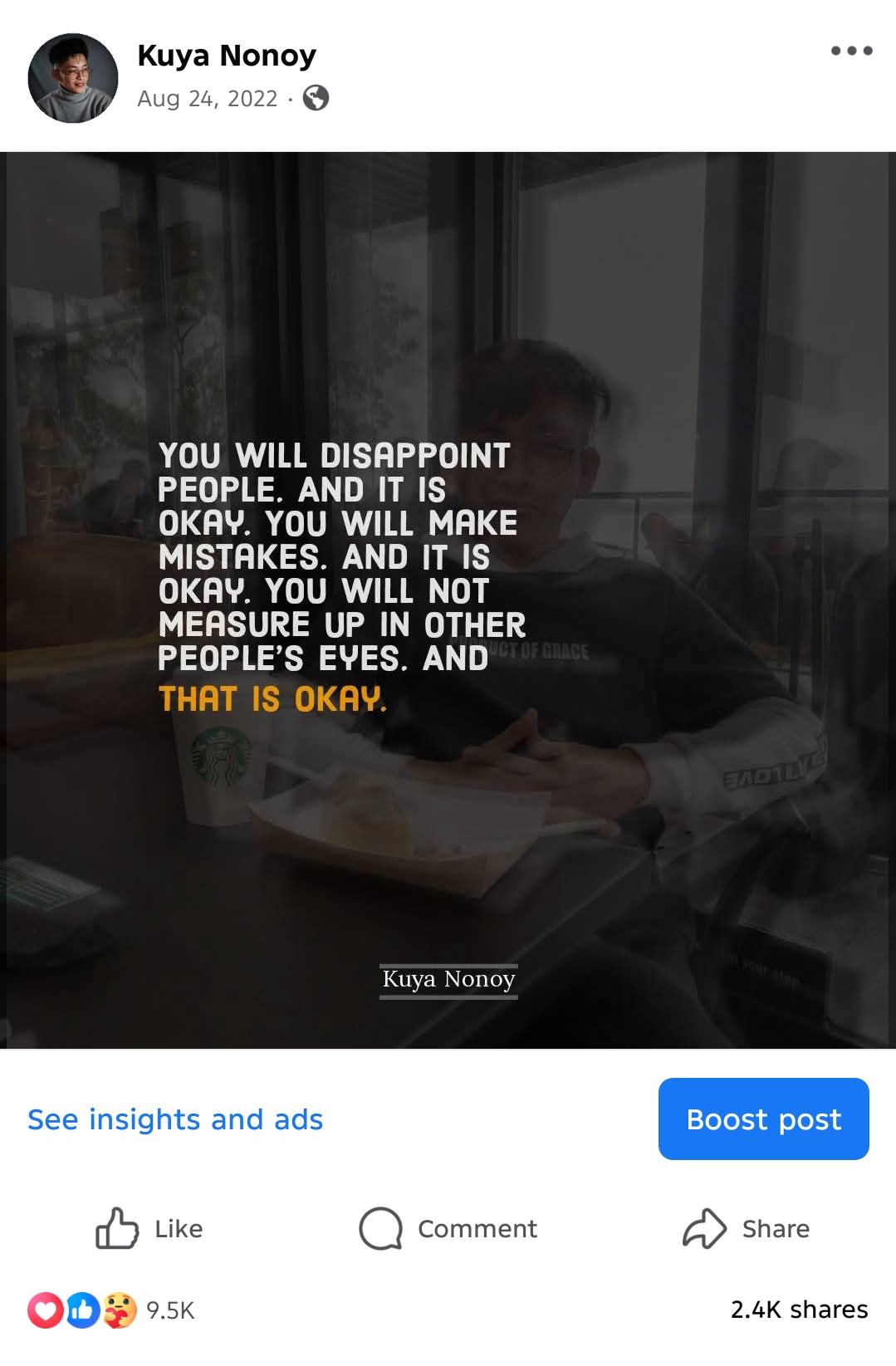
Task: View the 9.5K reactions list
Action: pos(112,1310)
